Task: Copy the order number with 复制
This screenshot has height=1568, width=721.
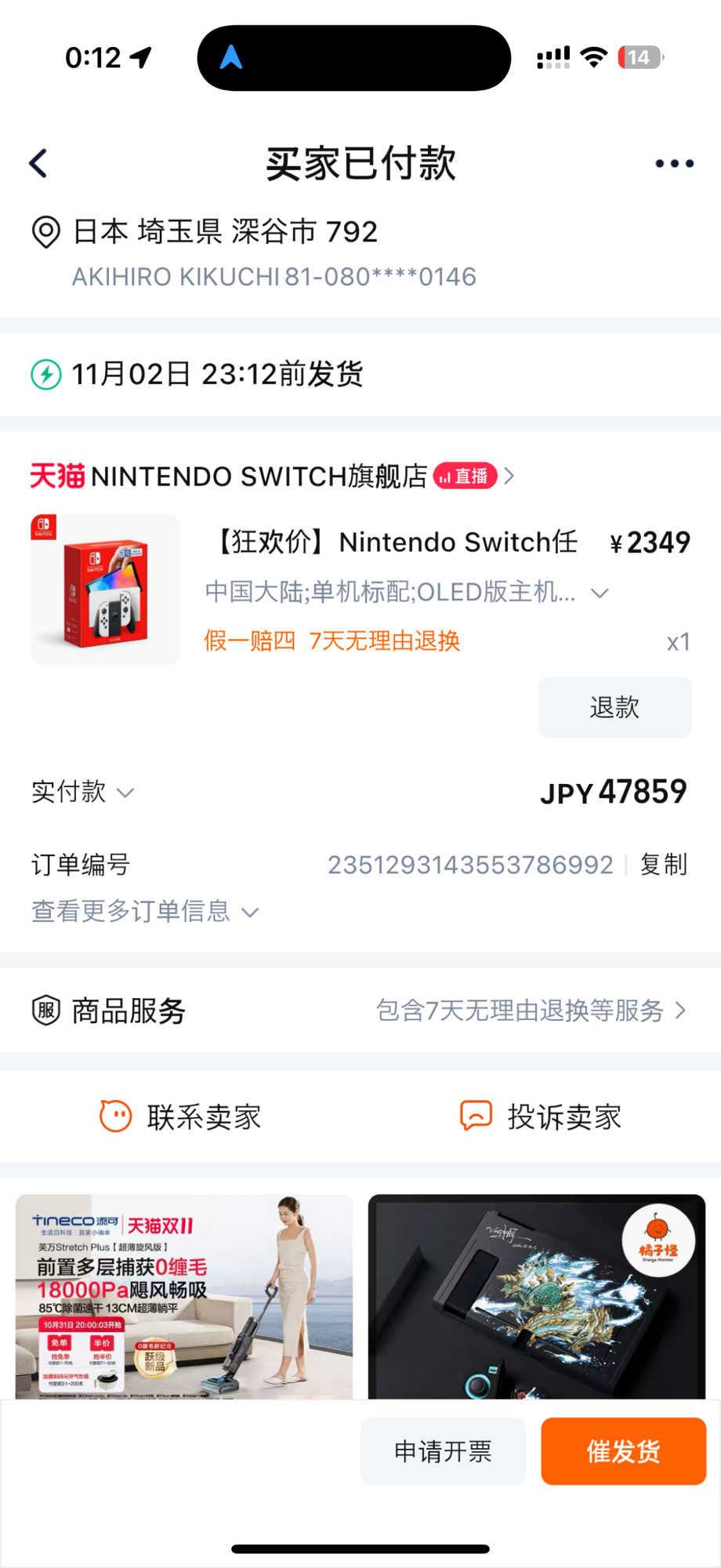Action: (664, 865)
